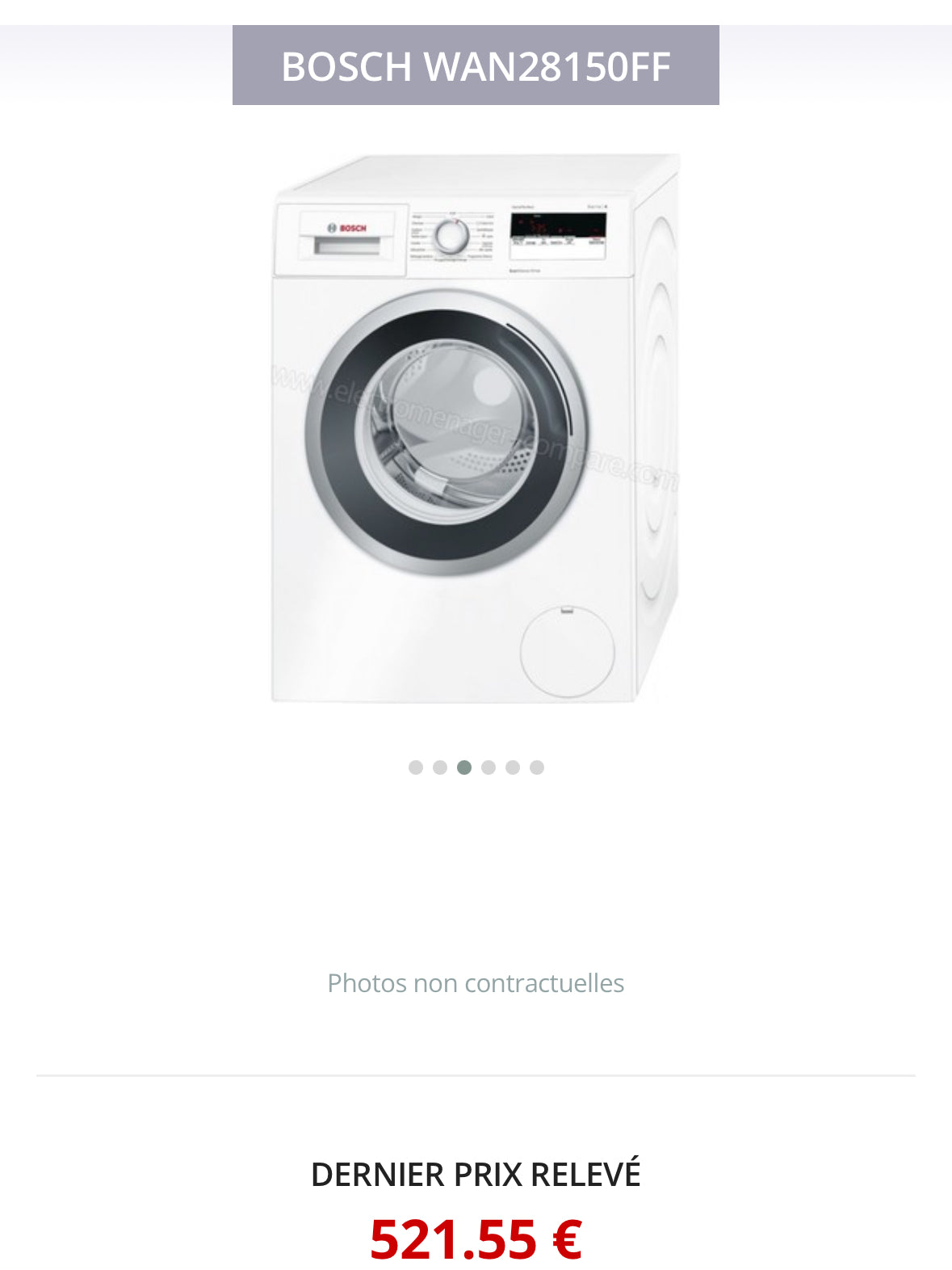Show the fifth carousel photo
Viewport: 952px width, 1270px height.
click(x=513, y=767)
